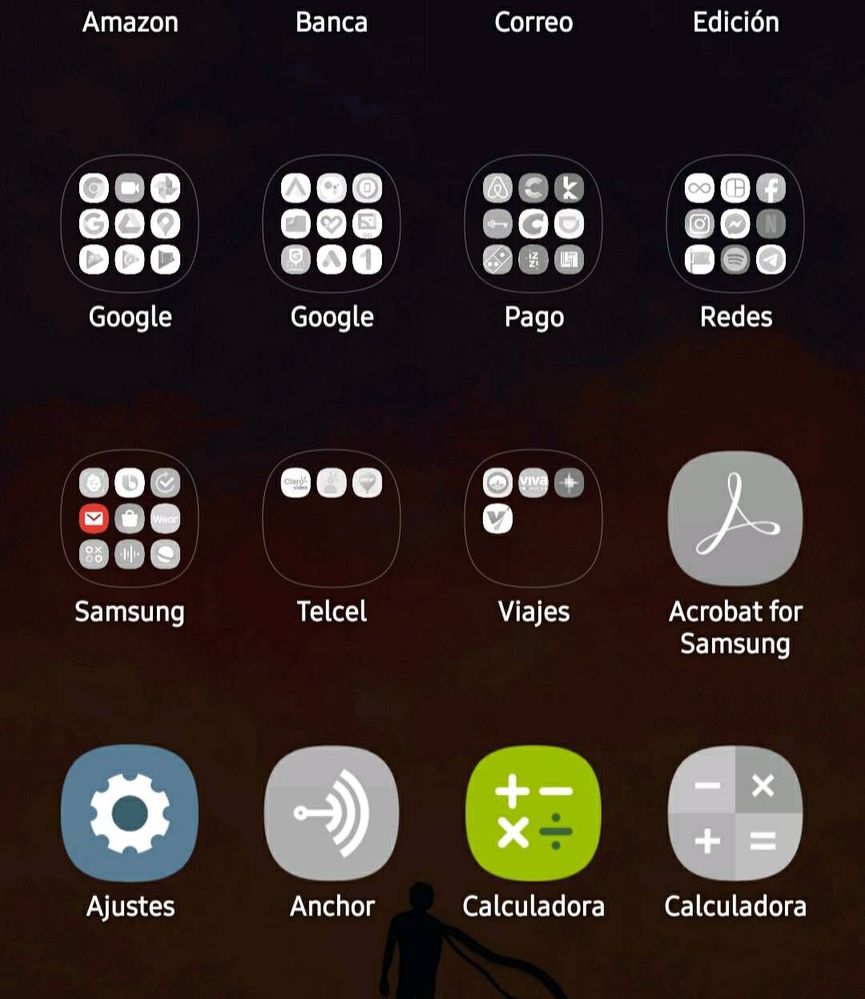This screenshot has height=999, width=865.
Task: Open the Viajes folder
Action: [533, 519]
